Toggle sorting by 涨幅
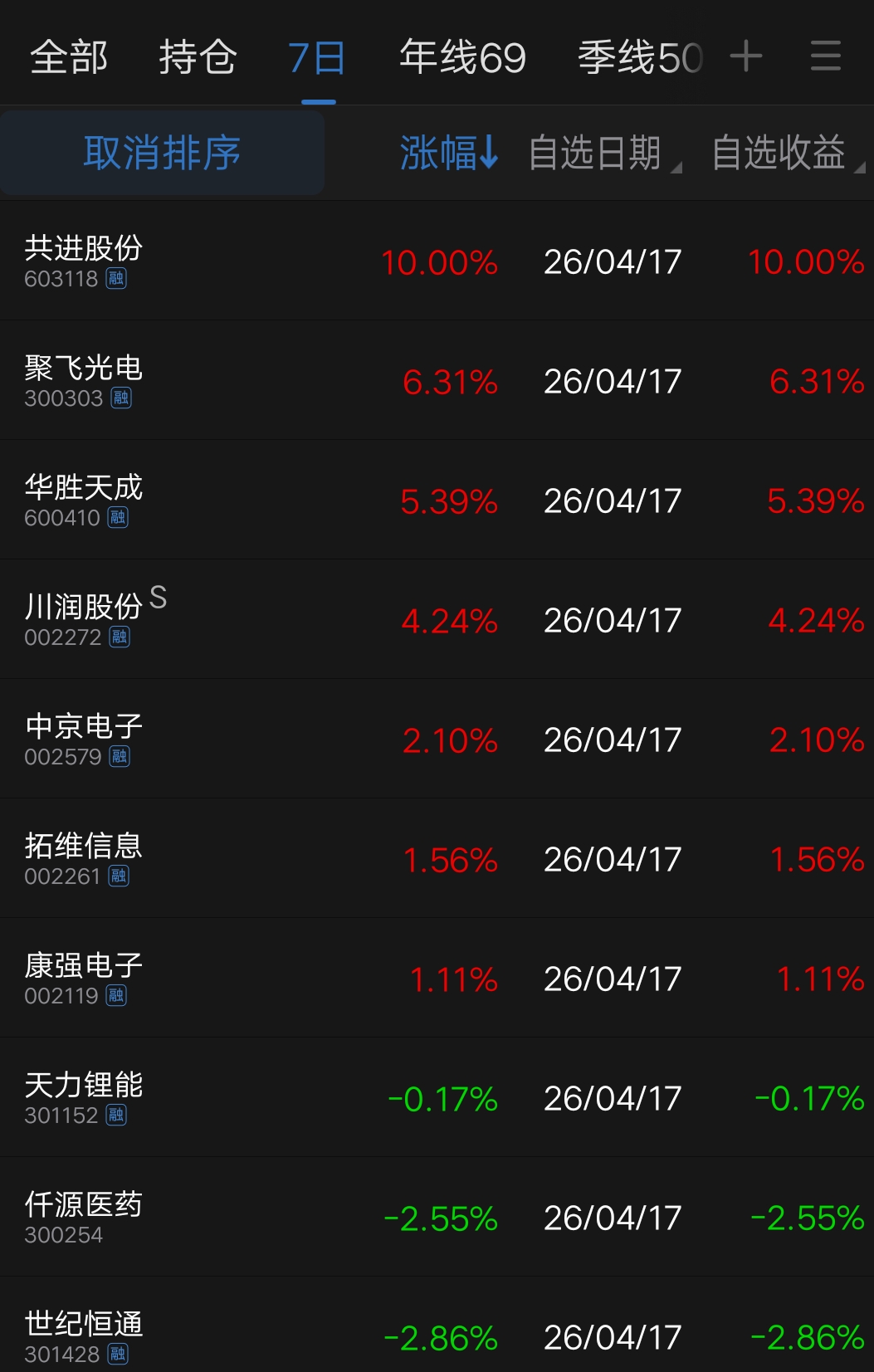The image size is (874, 1372). pos(448,154)
